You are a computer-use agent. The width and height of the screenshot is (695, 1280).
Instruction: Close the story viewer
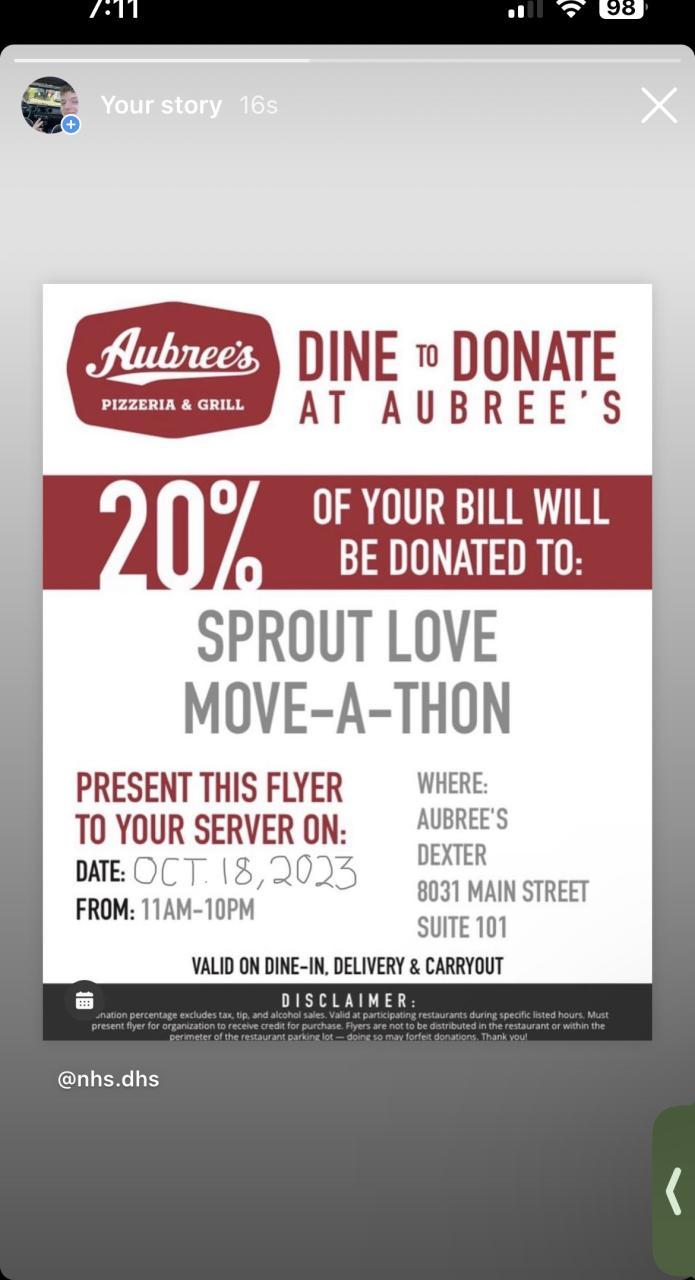tap(658, 105)
